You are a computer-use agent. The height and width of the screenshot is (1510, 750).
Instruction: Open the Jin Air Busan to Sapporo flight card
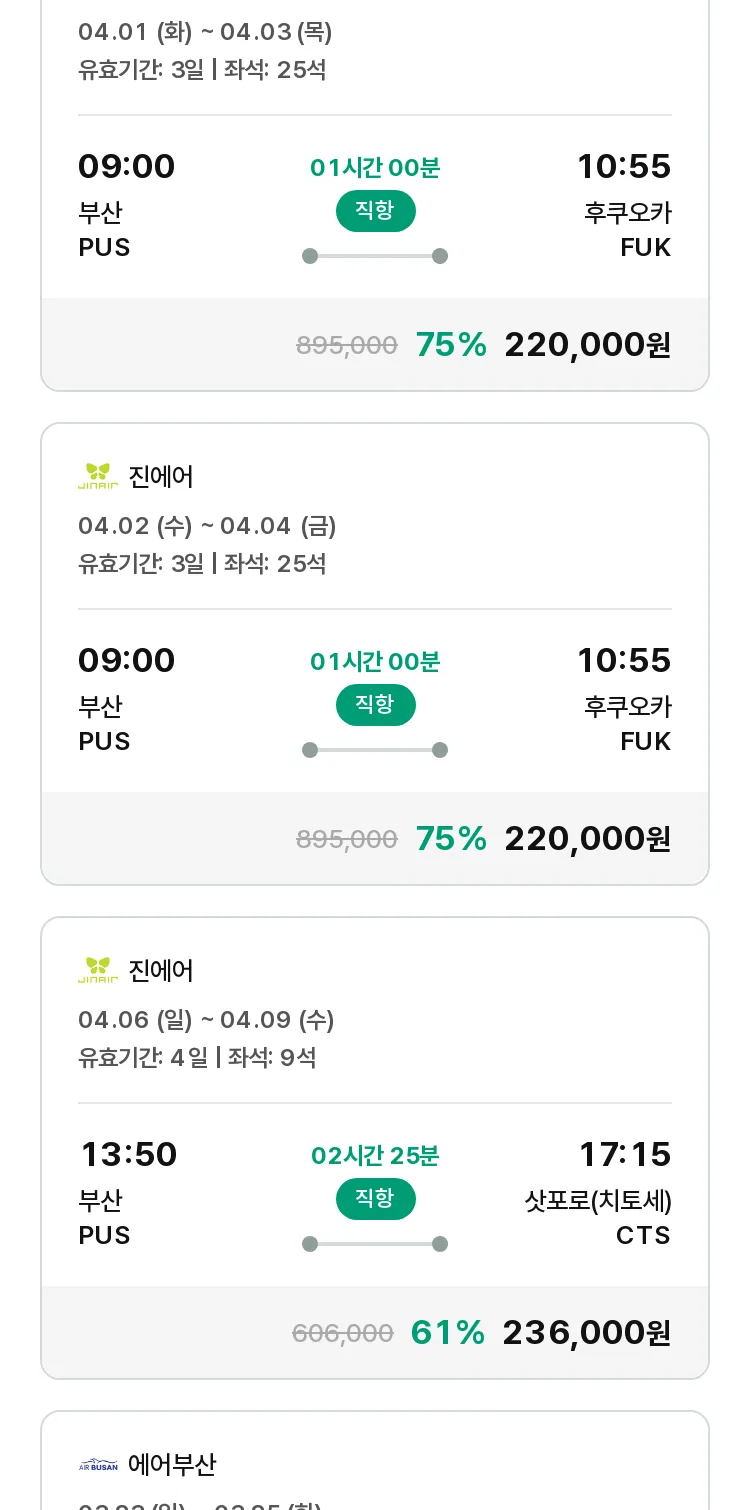click(375, 1148)
